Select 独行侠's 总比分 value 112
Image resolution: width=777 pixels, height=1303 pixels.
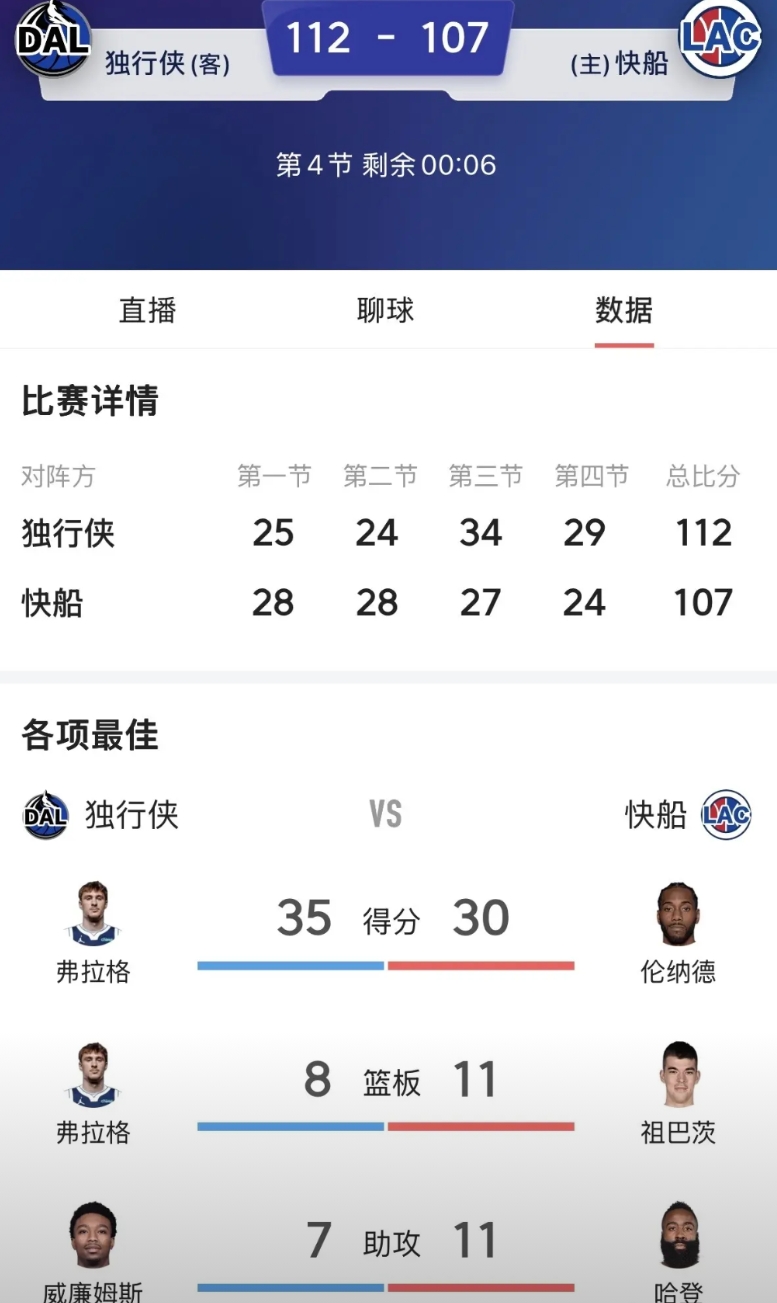tap(703, 533)
